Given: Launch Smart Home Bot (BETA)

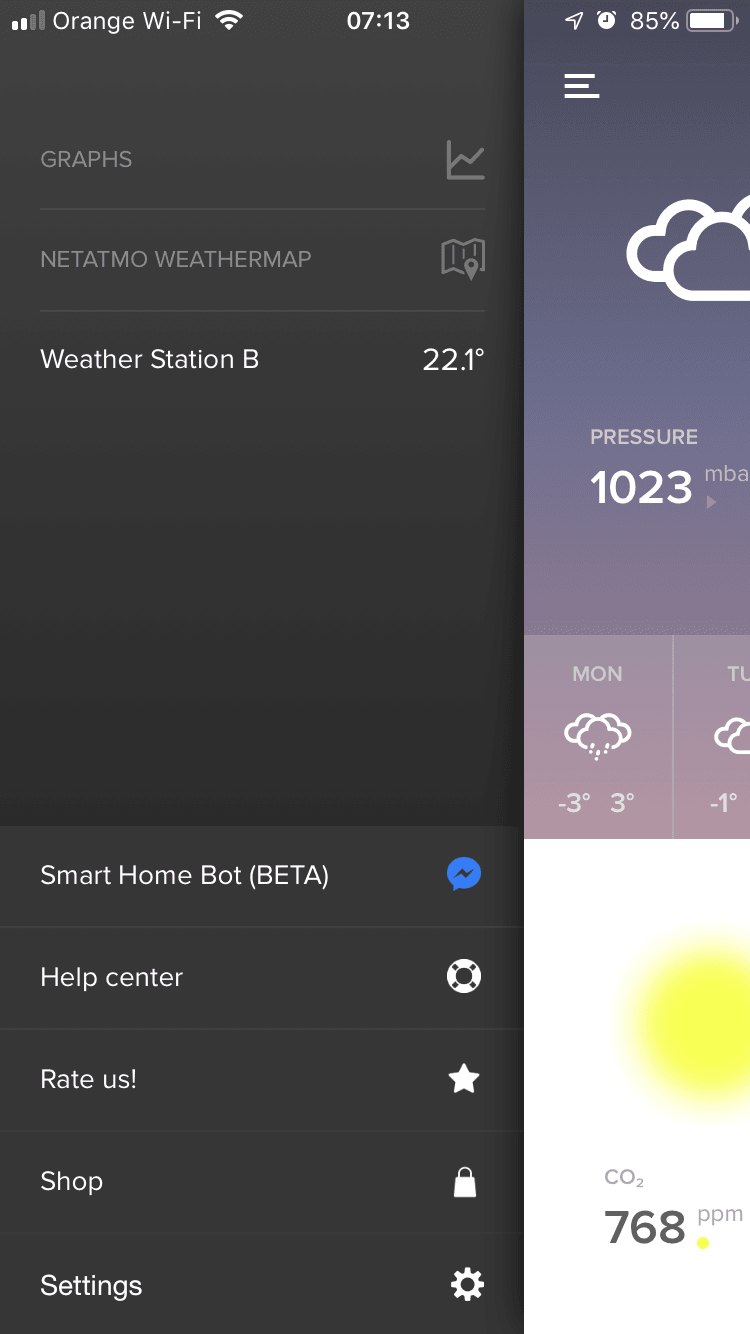Looking at the screenshot, I should pos(262,876).
